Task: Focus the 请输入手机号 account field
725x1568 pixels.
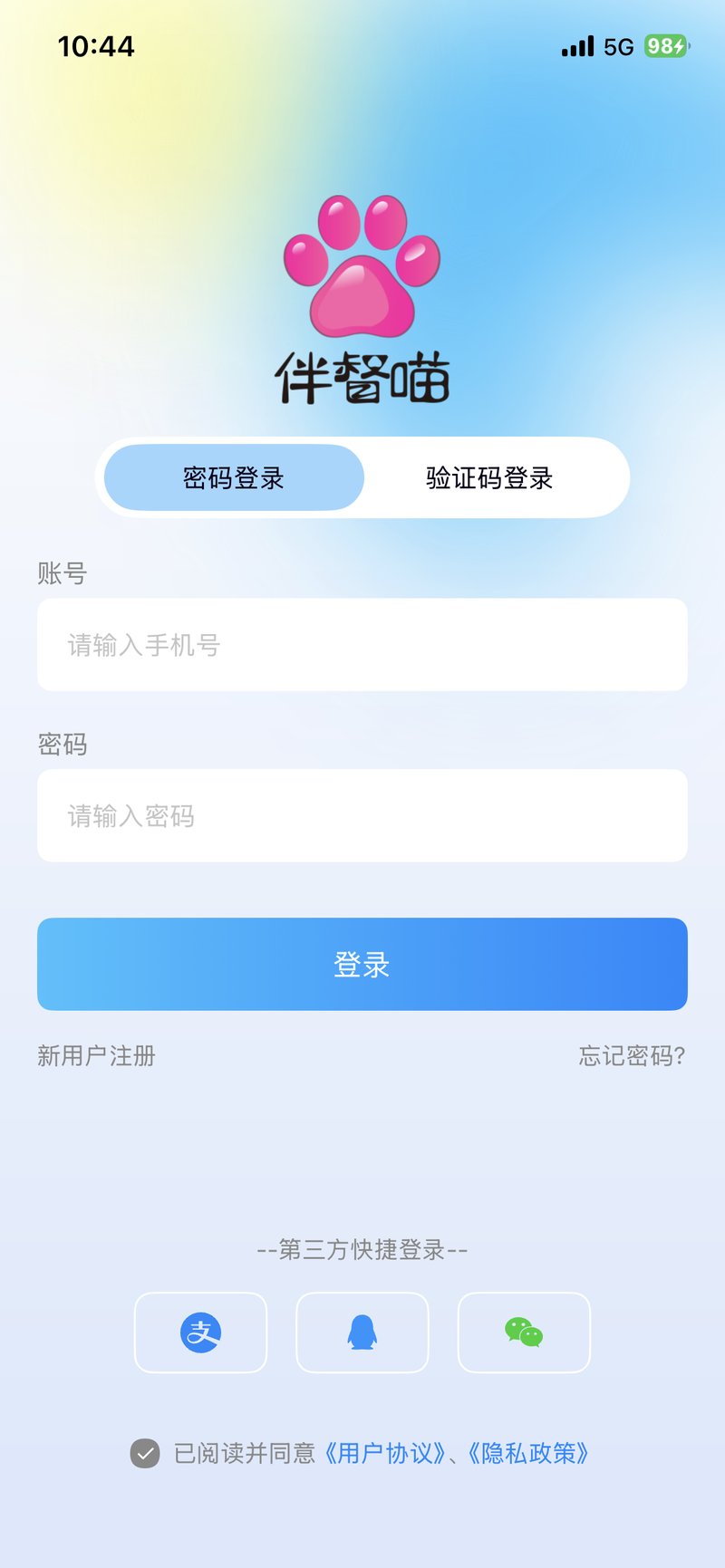Action: coord(362,645)
